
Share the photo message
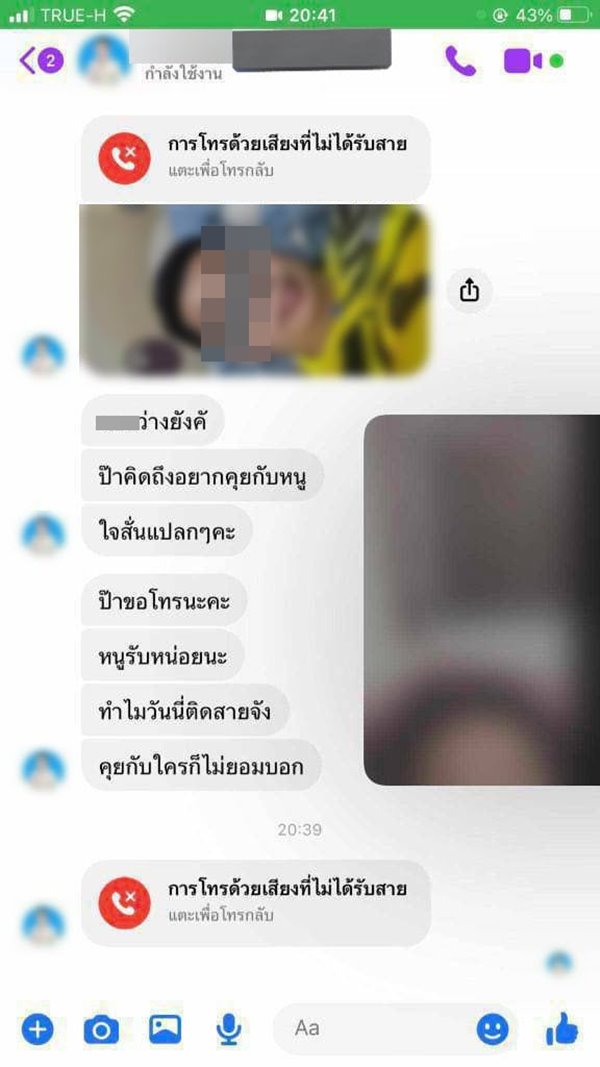(470, 290)
